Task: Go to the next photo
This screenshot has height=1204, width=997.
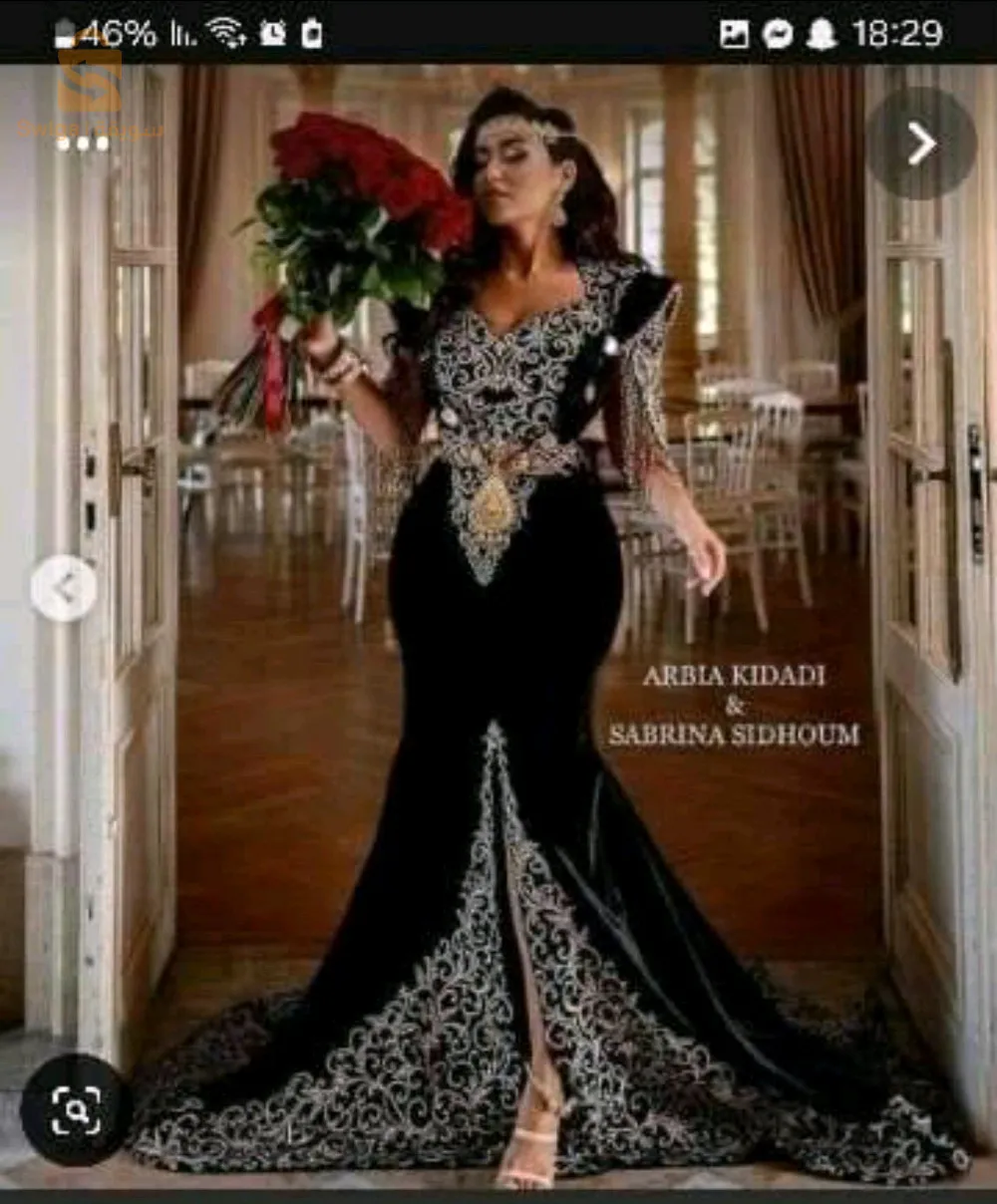Action: click(x=921, y=144)
